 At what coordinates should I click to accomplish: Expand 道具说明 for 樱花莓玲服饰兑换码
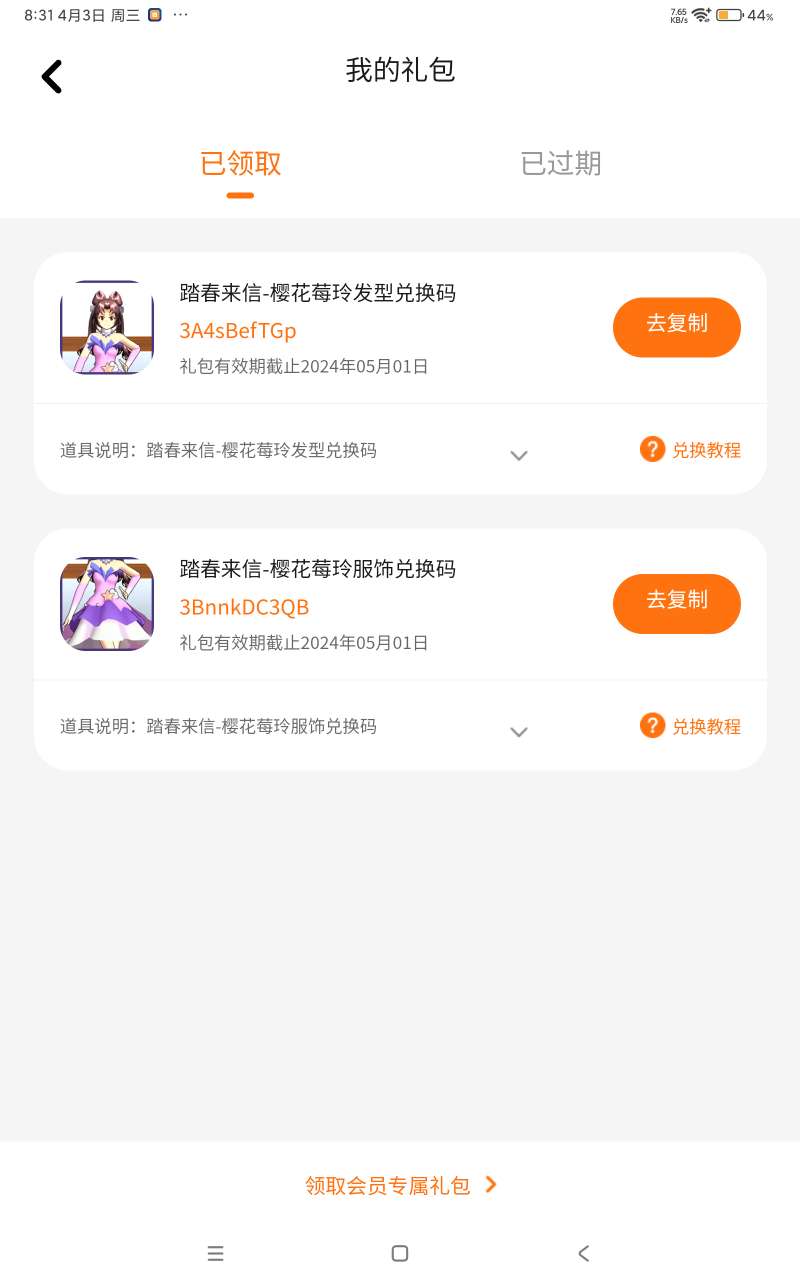[518, 731]
